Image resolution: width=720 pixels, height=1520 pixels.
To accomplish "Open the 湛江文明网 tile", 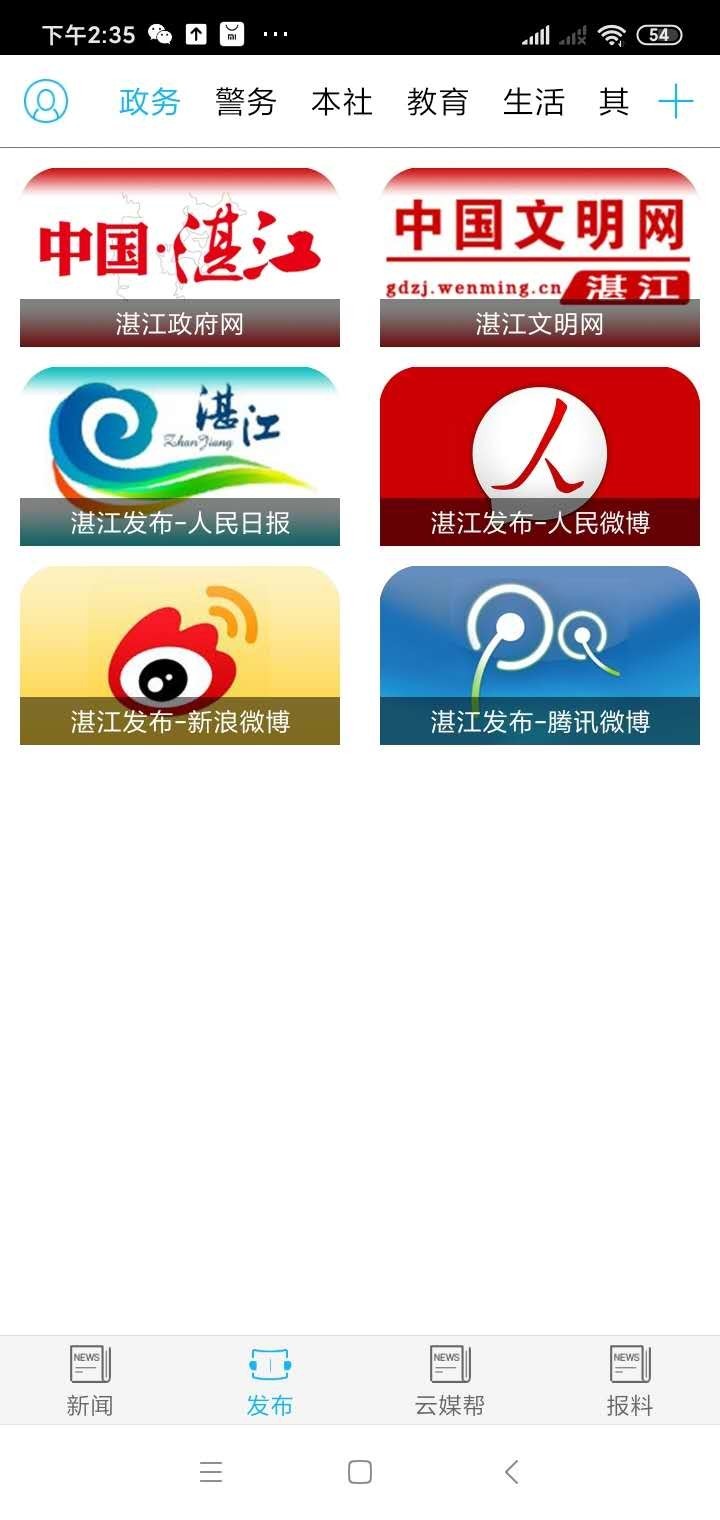I will click(x=540, y=258).
